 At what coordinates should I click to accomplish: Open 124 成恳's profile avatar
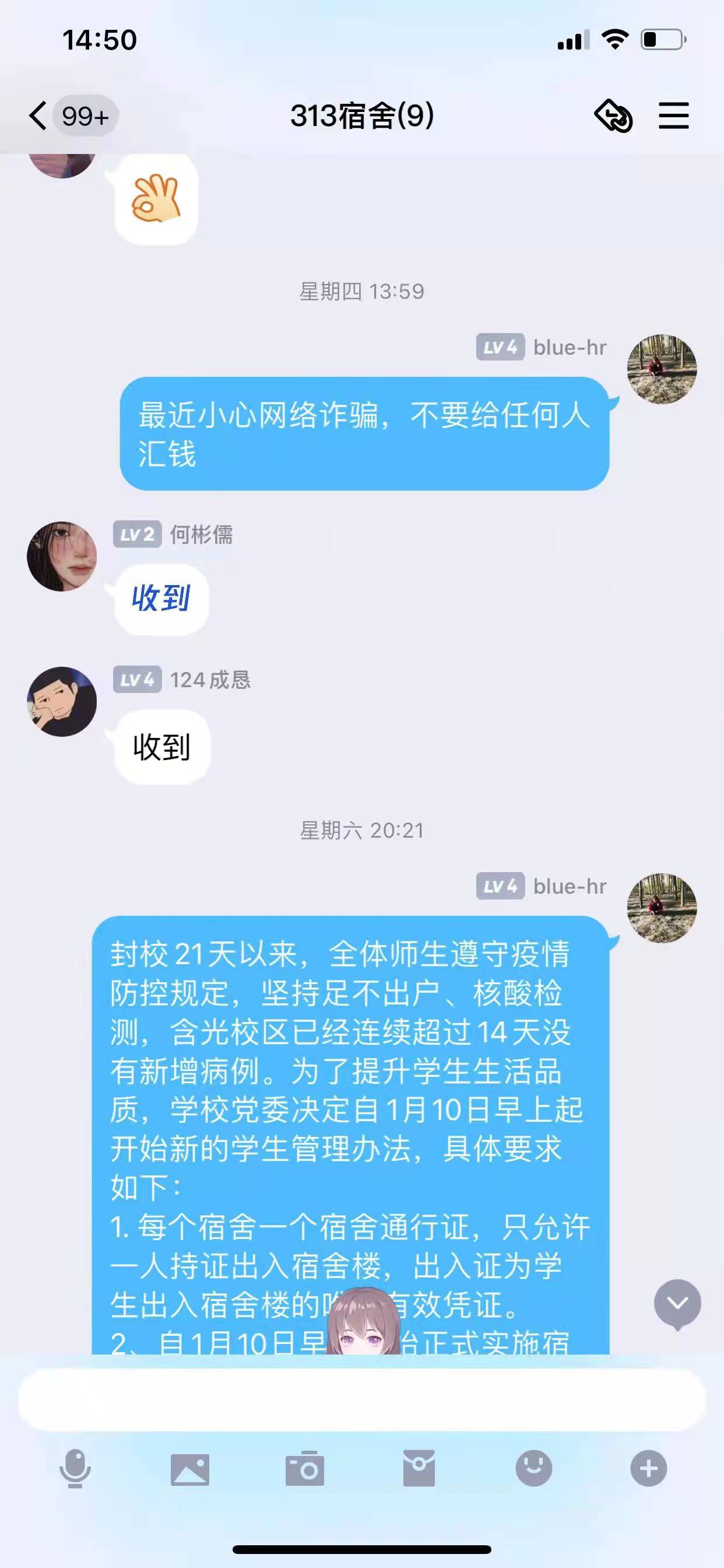pyautogui.click(x=62, y=701)
